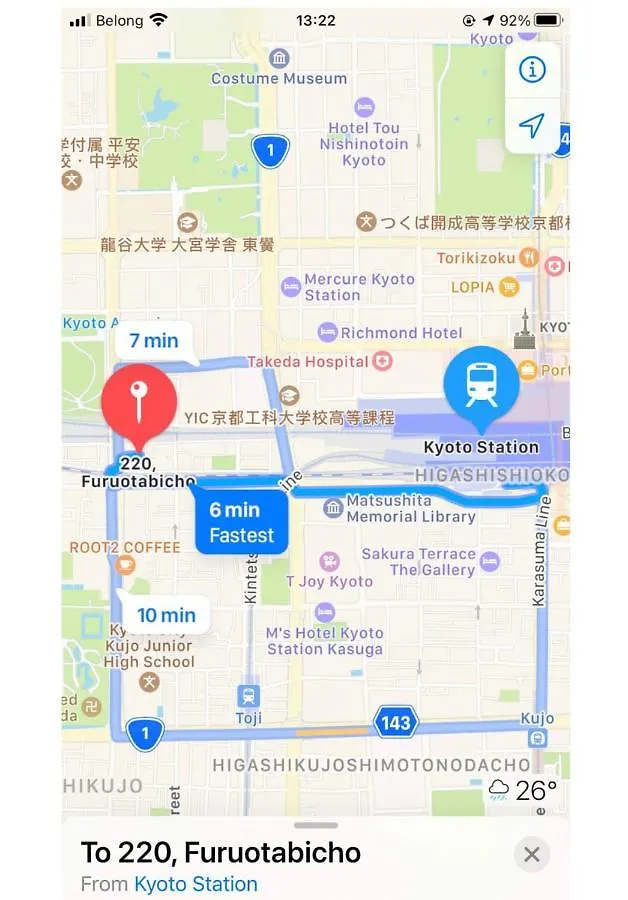Image resolution: width=628 pixels, height=900 pixels.
Task: Open the Toji station marker
Action: point(248,696)
